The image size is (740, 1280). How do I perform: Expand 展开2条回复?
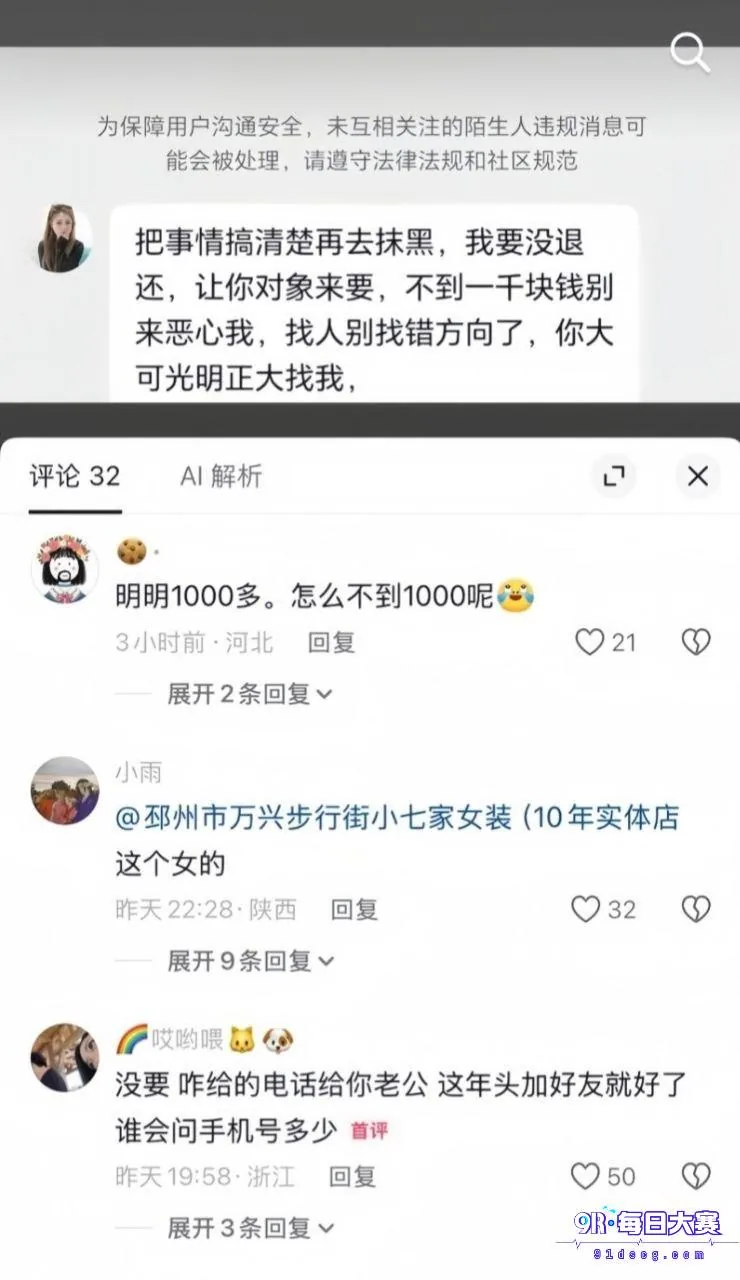point(249,693)
